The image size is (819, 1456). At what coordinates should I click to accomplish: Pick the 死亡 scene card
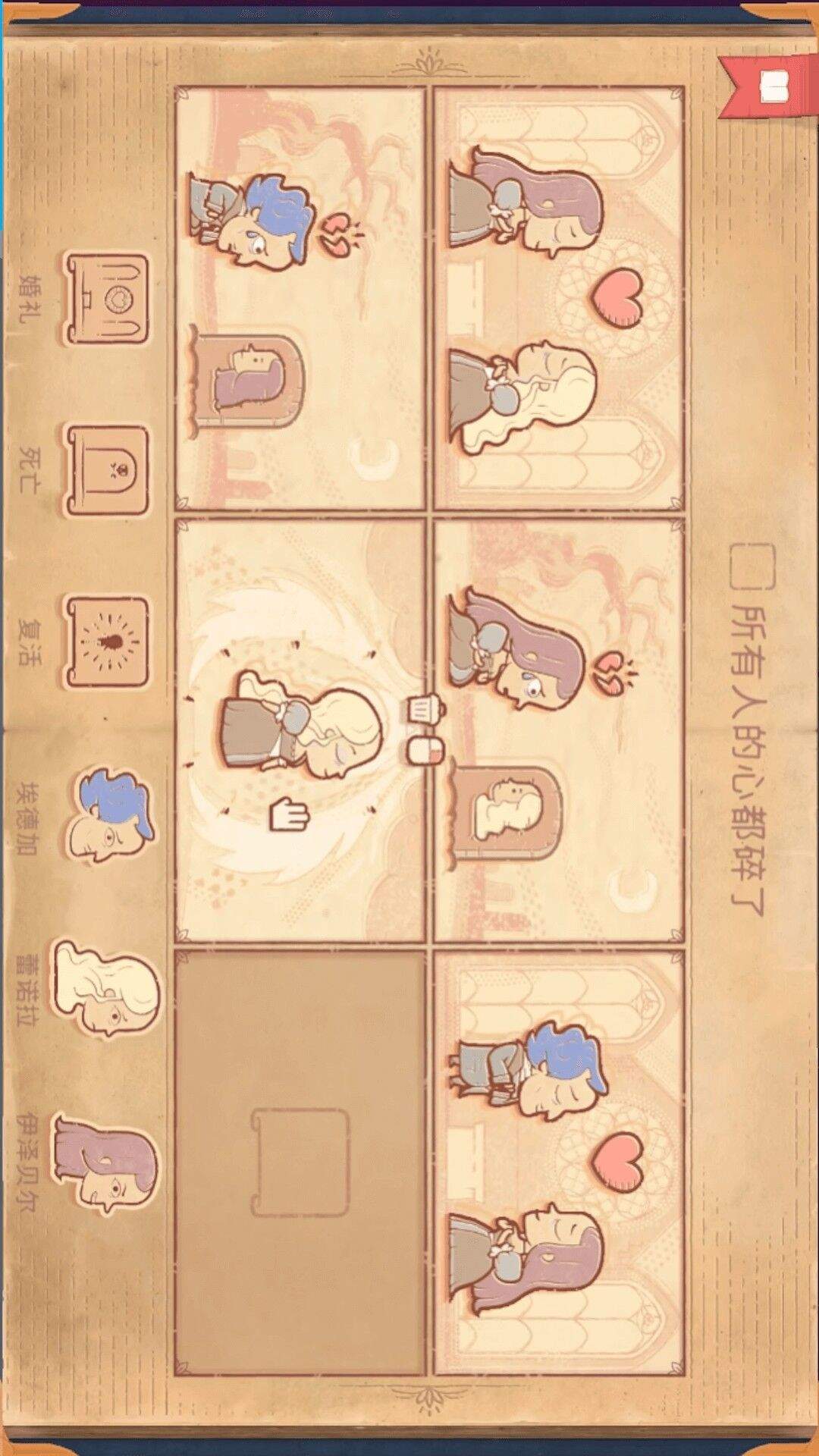coord(108,471)
